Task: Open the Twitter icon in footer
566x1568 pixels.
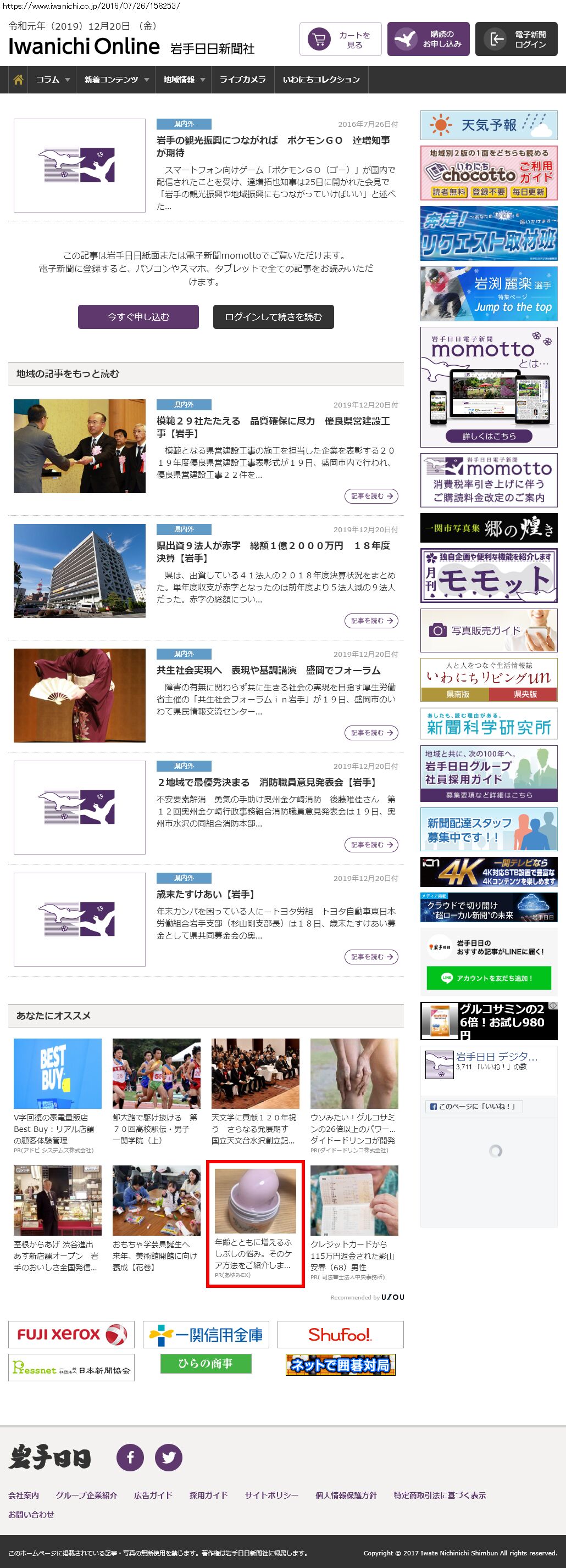Action: (x=169, y=1457)
